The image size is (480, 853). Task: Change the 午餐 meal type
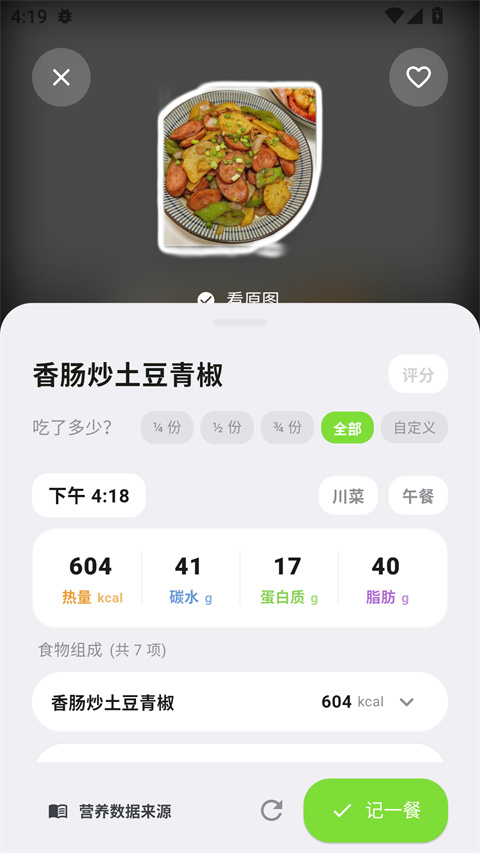(x=418, y=496)
